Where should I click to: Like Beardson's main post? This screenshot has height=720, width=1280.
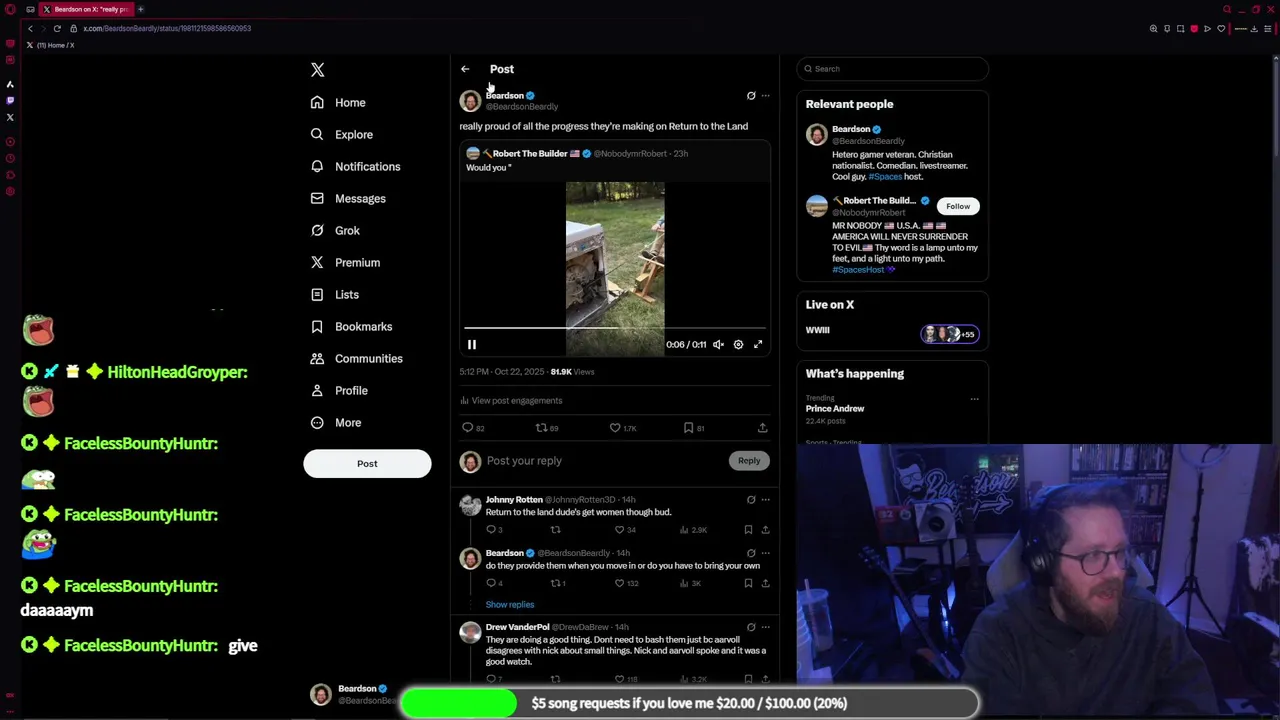[615, 427]
